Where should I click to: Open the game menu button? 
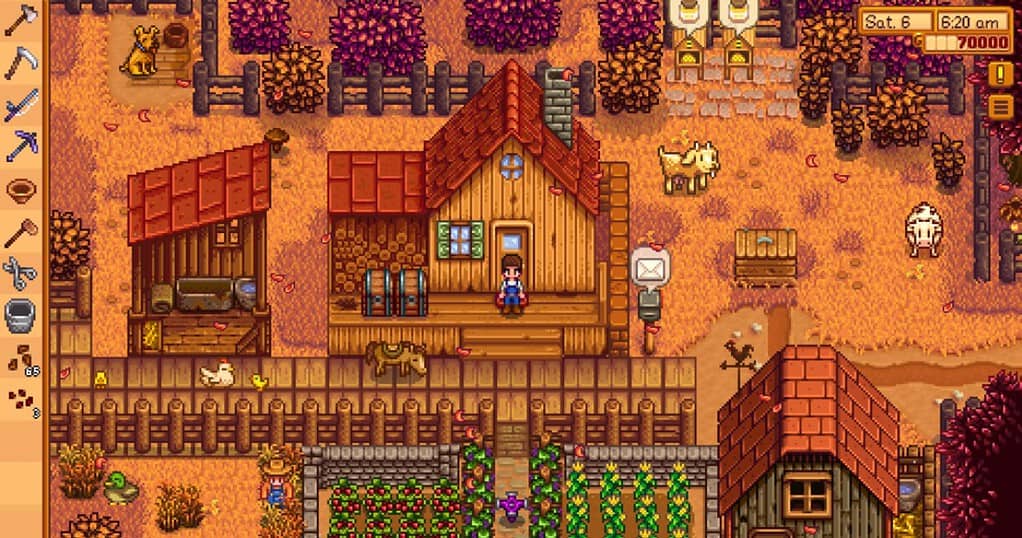[x=999, y=106]
